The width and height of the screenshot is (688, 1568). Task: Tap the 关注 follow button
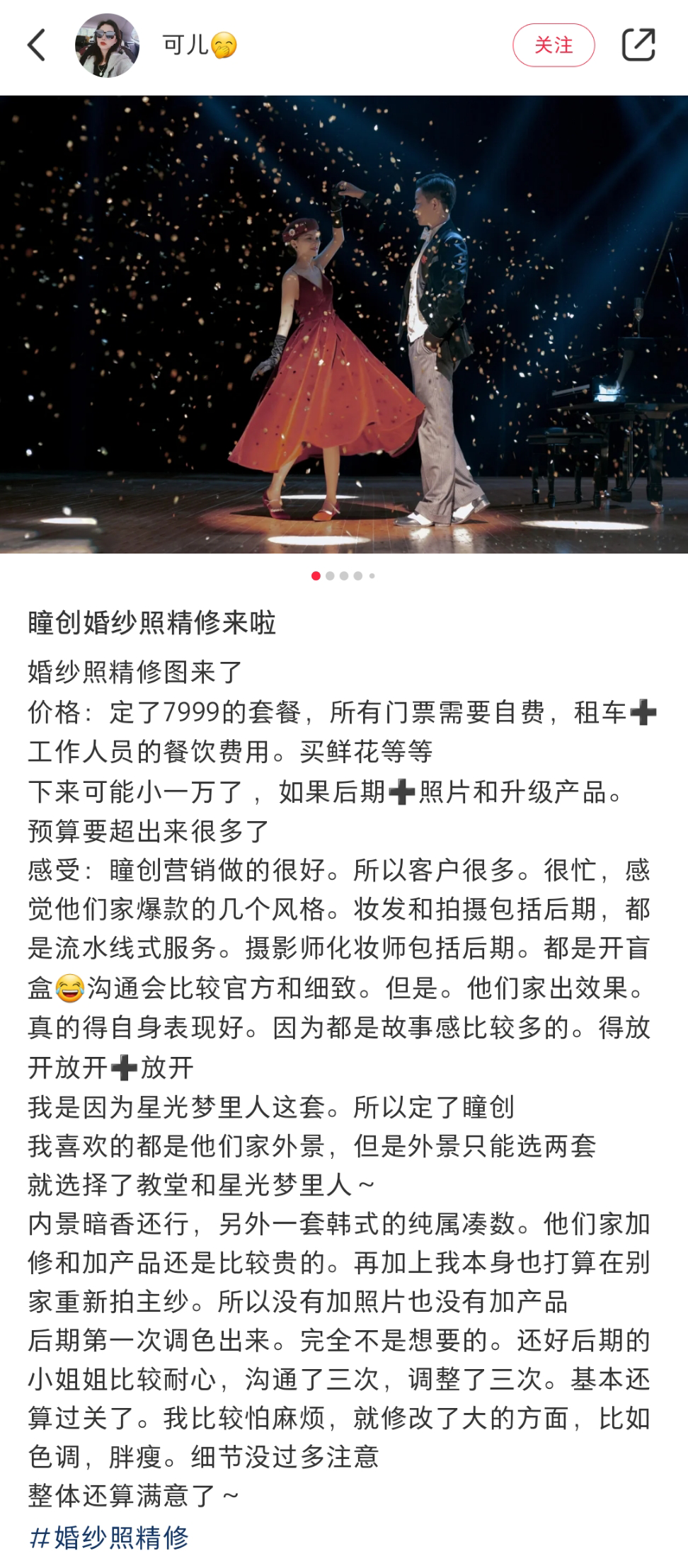[x=553, y=45]
